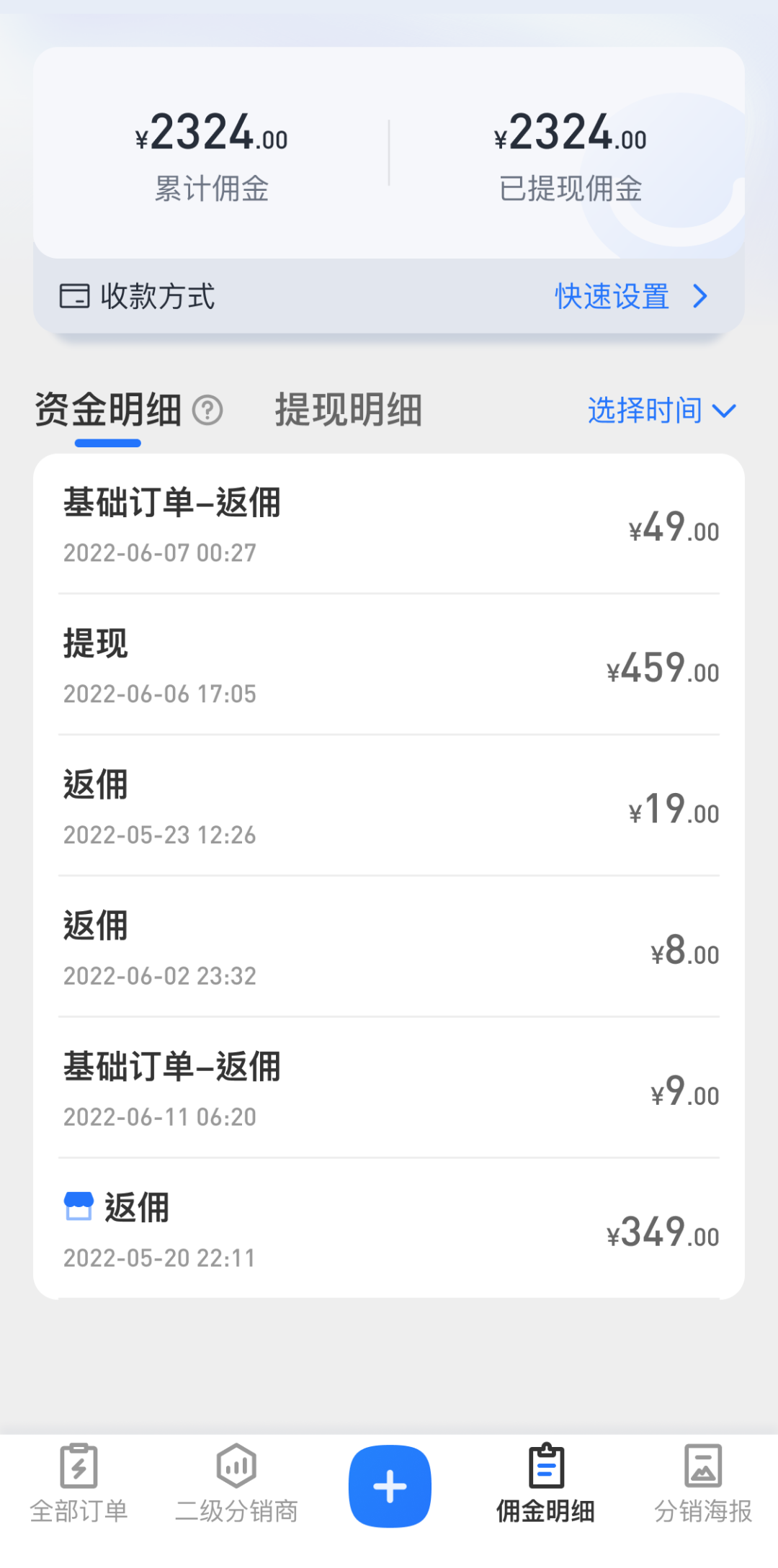
Task: View the ¥9.00 基础订单-返佣 entry
Action: (x=389, y=1089)
